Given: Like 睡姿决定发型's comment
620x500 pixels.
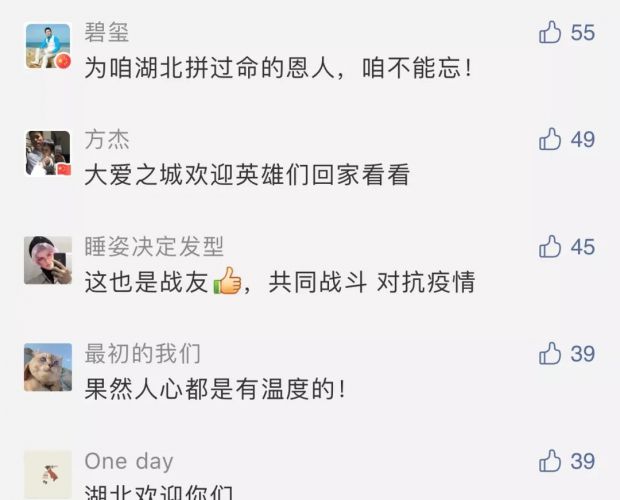Looking at the screenshot, I should point(550,247).
